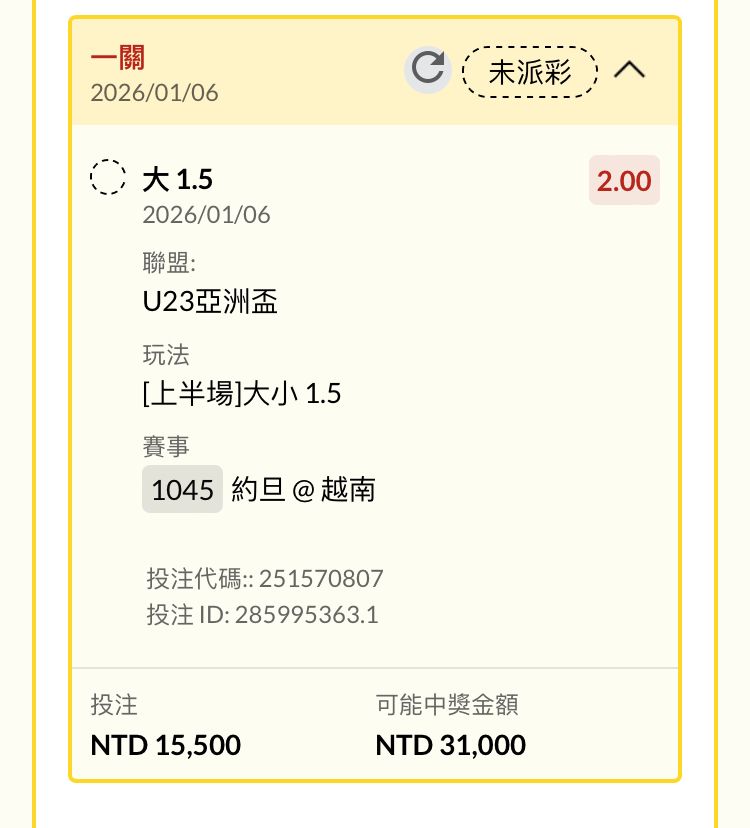Refresh the bet status

click(x=428, y=71)
